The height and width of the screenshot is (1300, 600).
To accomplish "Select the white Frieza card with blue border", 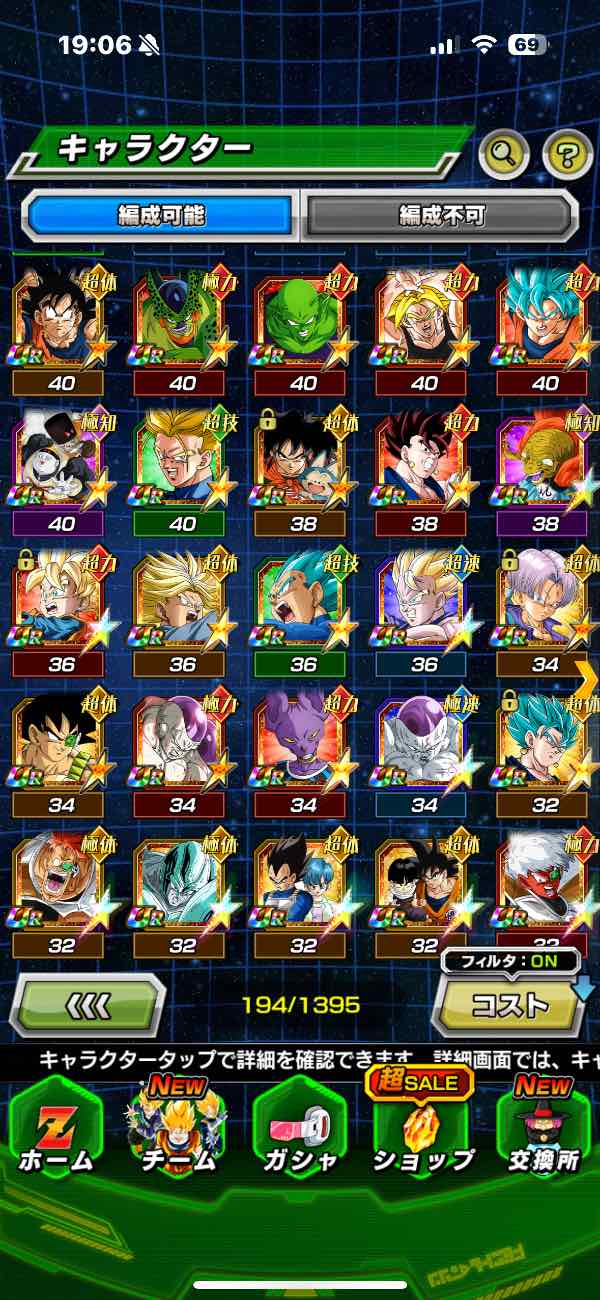I will pos(424,742).
